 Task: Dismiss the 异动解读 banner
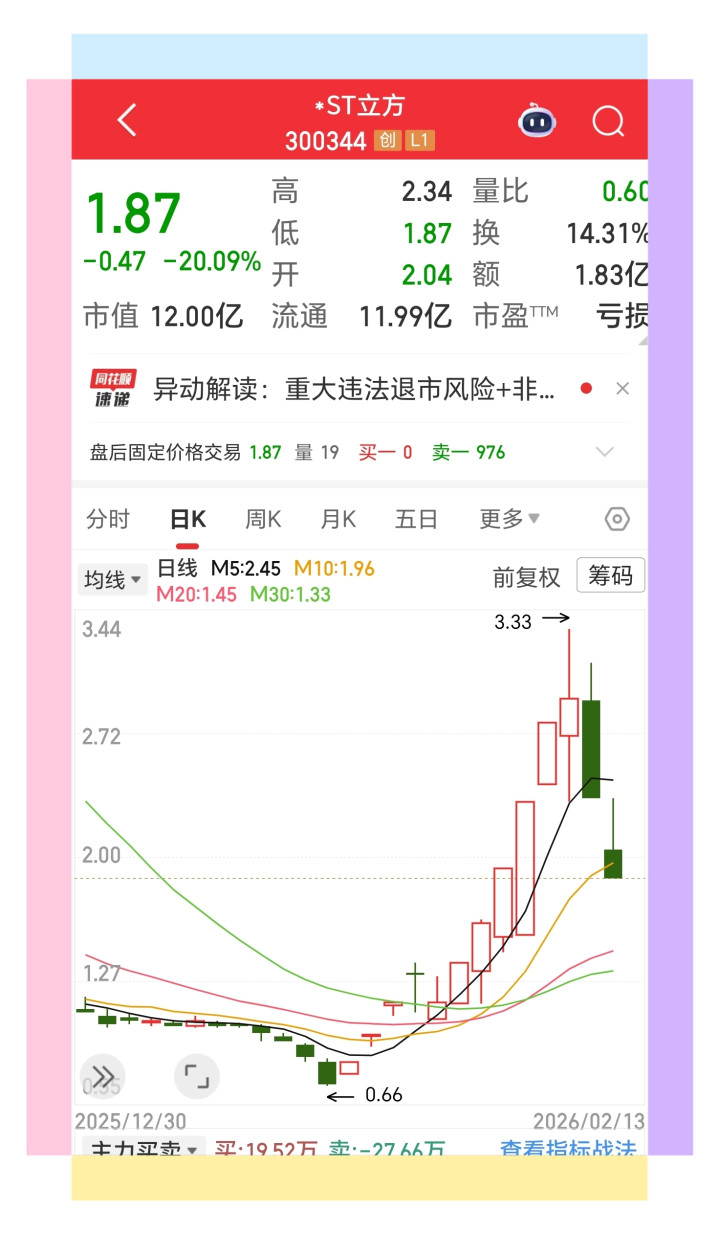(622, 389)
